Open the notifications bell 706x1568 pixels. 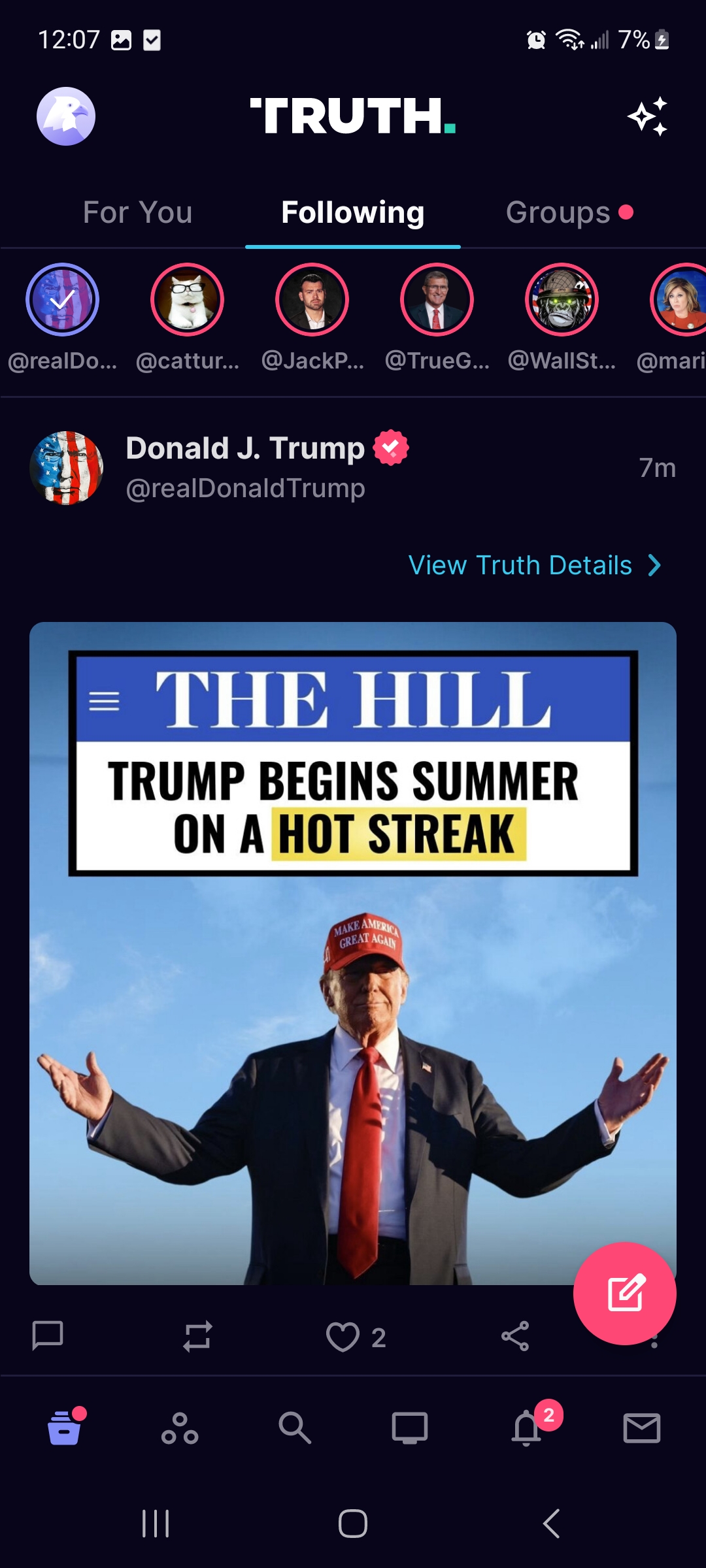(x=527, y=1428)
